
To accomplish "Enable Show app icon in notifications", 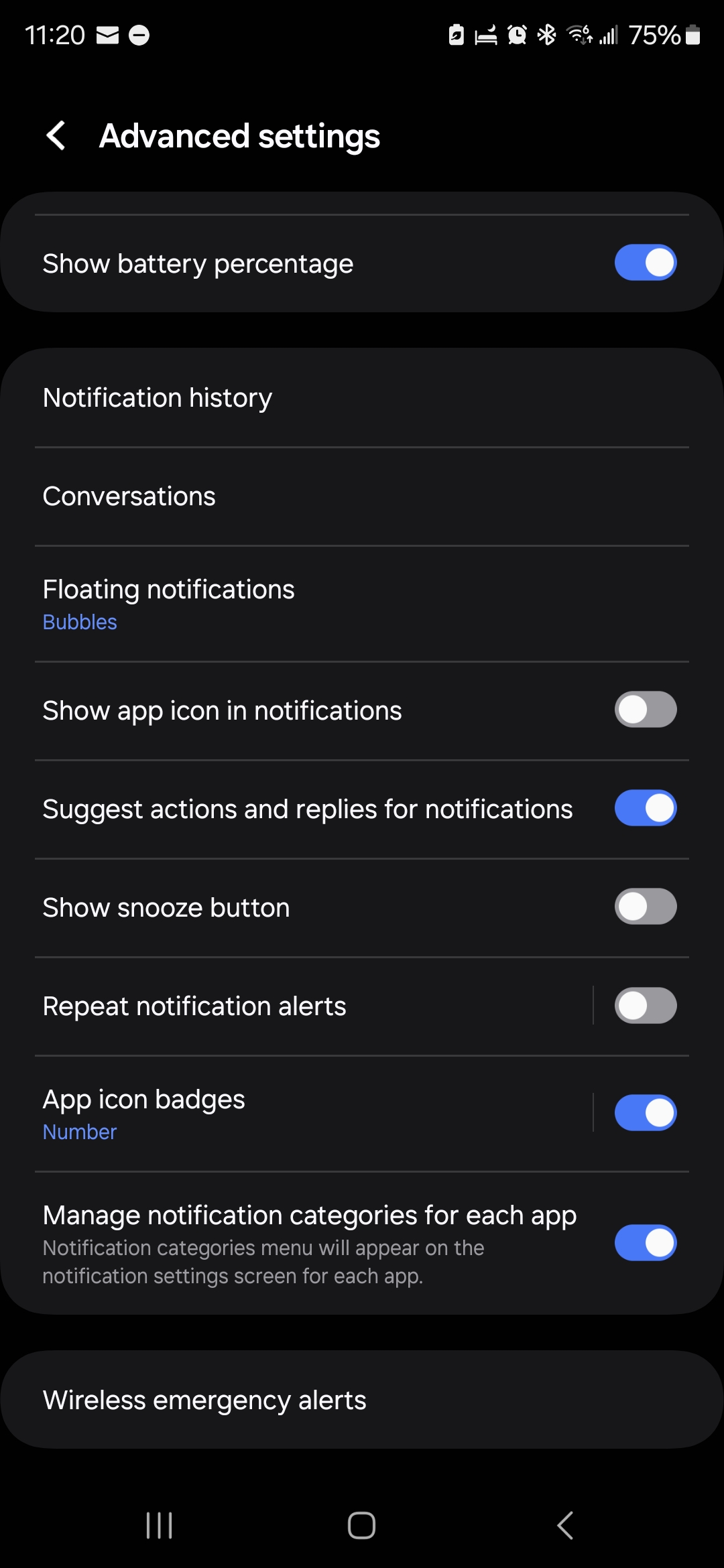I will pyautogui.click(x=645, y=709).
